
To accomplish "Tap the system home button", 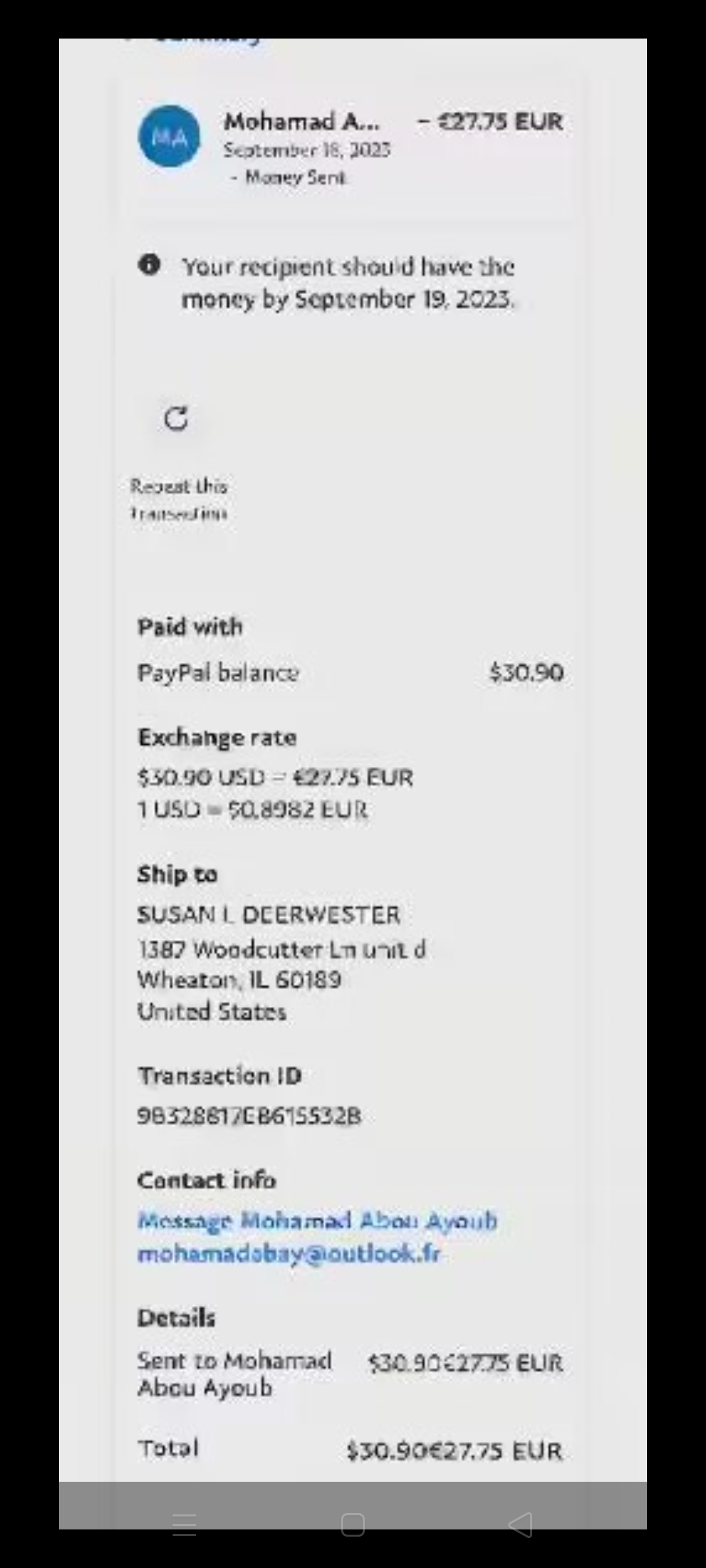I will [x=353, y=1525].
